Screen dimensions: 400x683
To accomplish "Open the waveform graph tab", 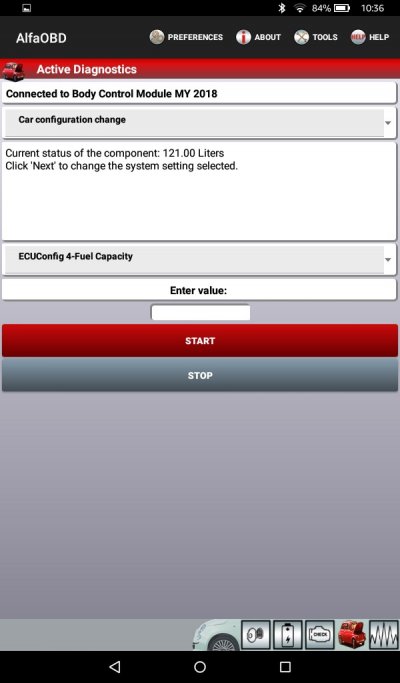I will (x=384, y=635).
